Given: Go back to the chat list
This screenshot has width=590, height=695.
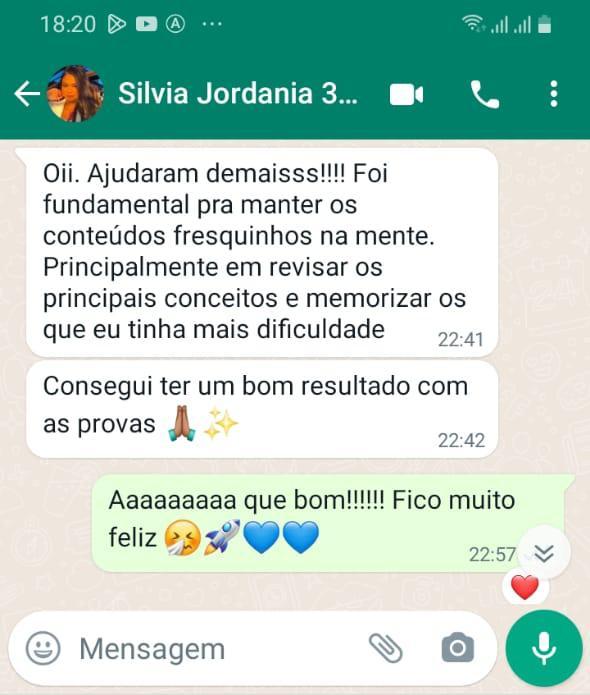Looking at the screenshot, I should [27, 94].
